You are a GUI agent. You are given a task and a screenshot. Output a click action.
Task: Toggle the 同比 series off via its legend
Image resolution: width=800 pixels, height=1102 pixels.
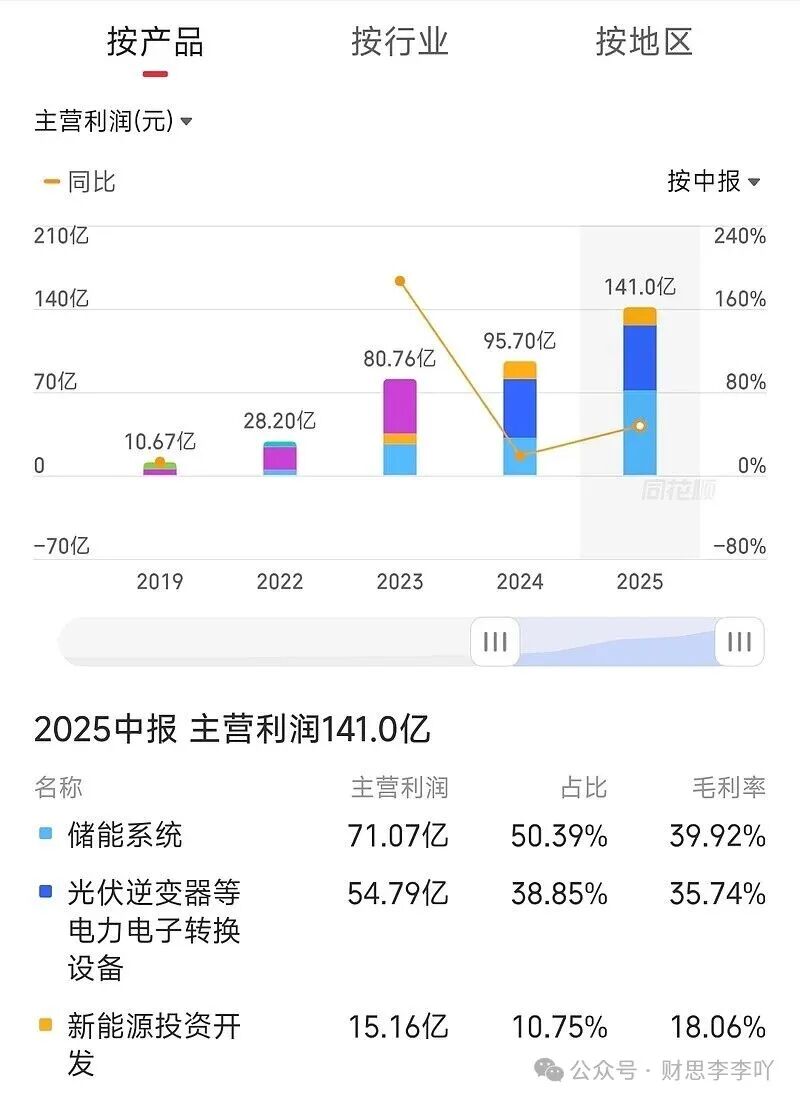75,183
